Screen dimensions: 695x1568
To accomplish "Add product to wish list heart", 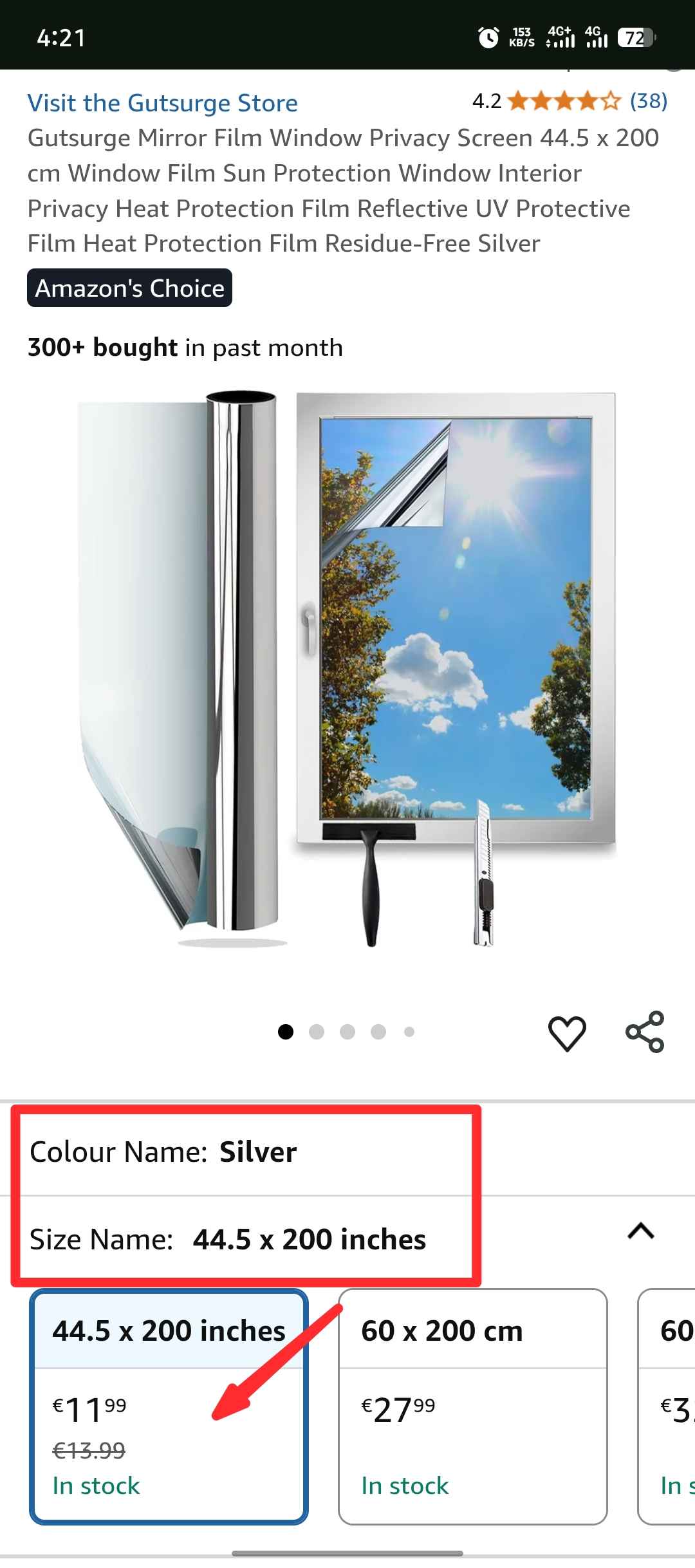I will pos(567,1033).
